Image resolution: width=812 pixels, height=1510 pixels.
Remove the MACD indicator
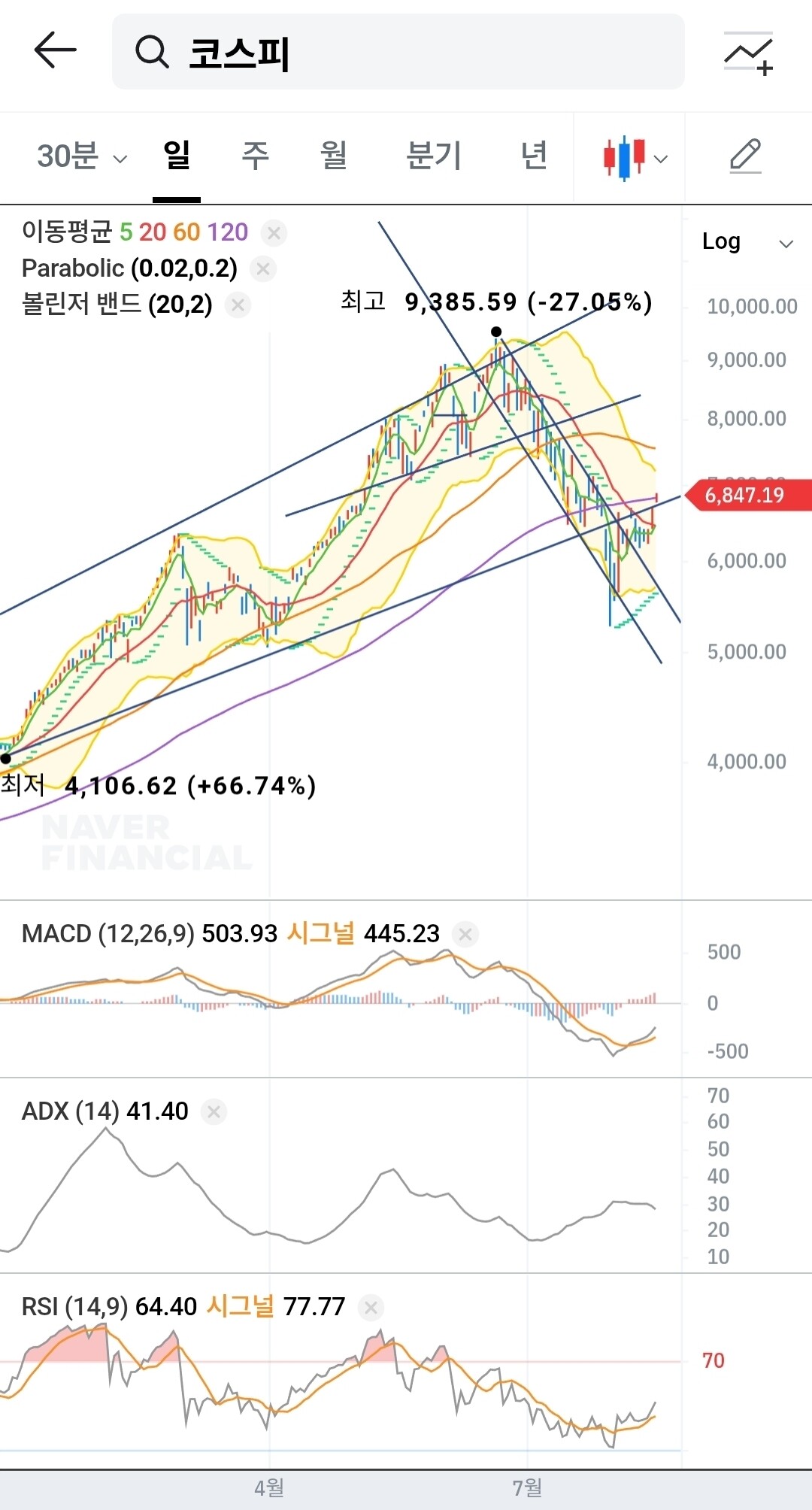click(x=465, y=934)
